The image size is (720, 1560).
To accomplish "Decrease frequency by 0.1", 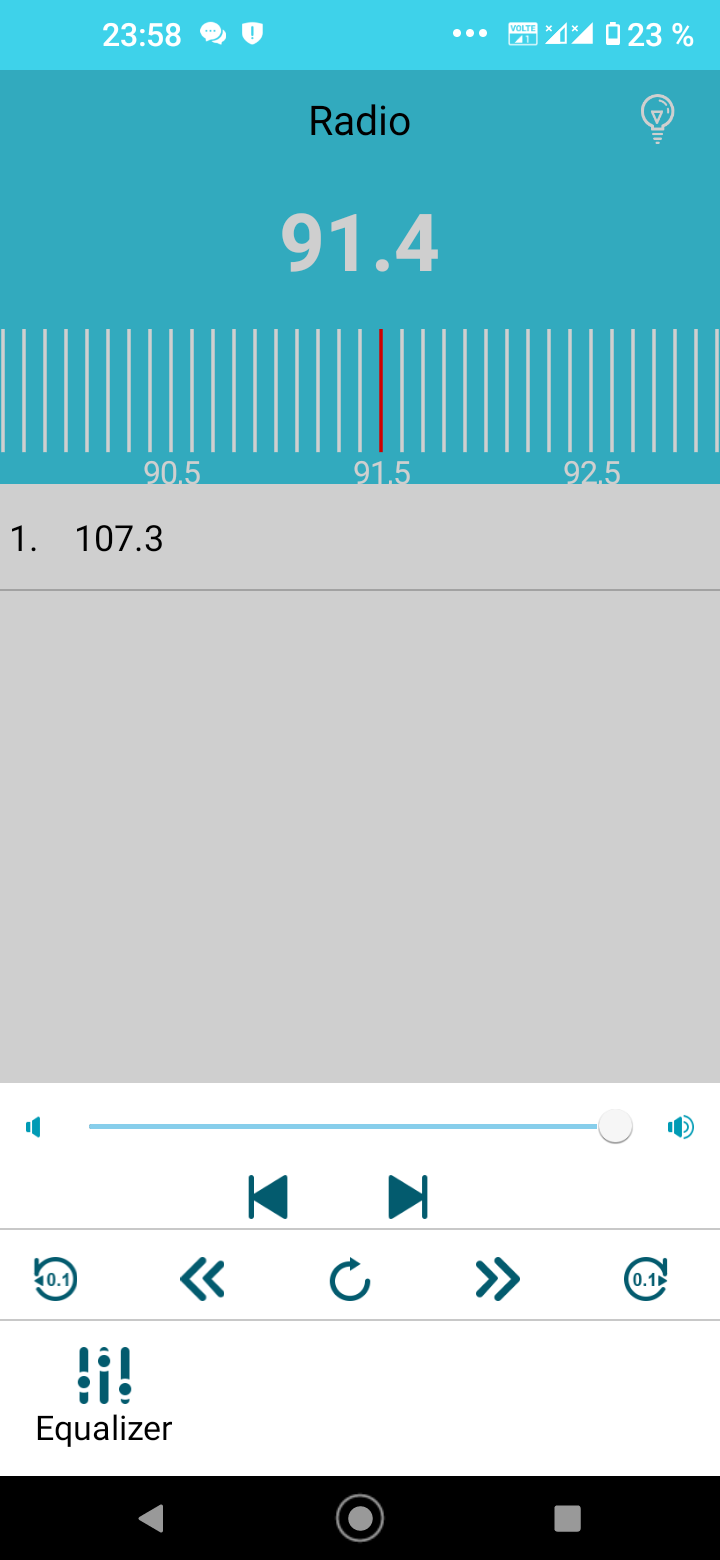I will pyautogui.click(x=55, y=1278).
